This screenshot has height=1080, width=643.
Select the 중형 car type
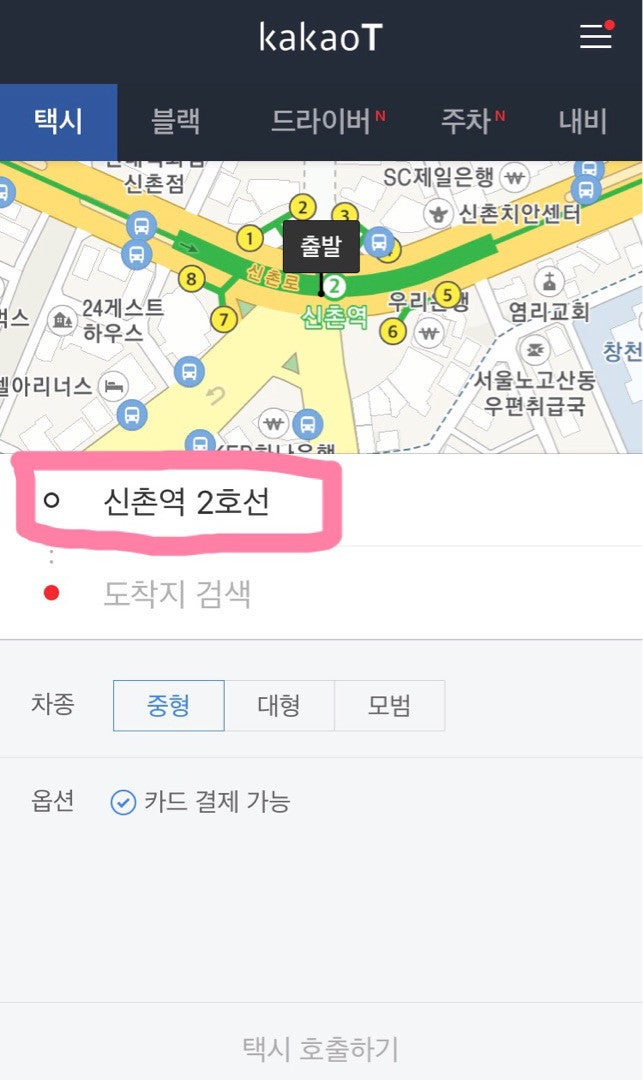(x=168, y=706)
